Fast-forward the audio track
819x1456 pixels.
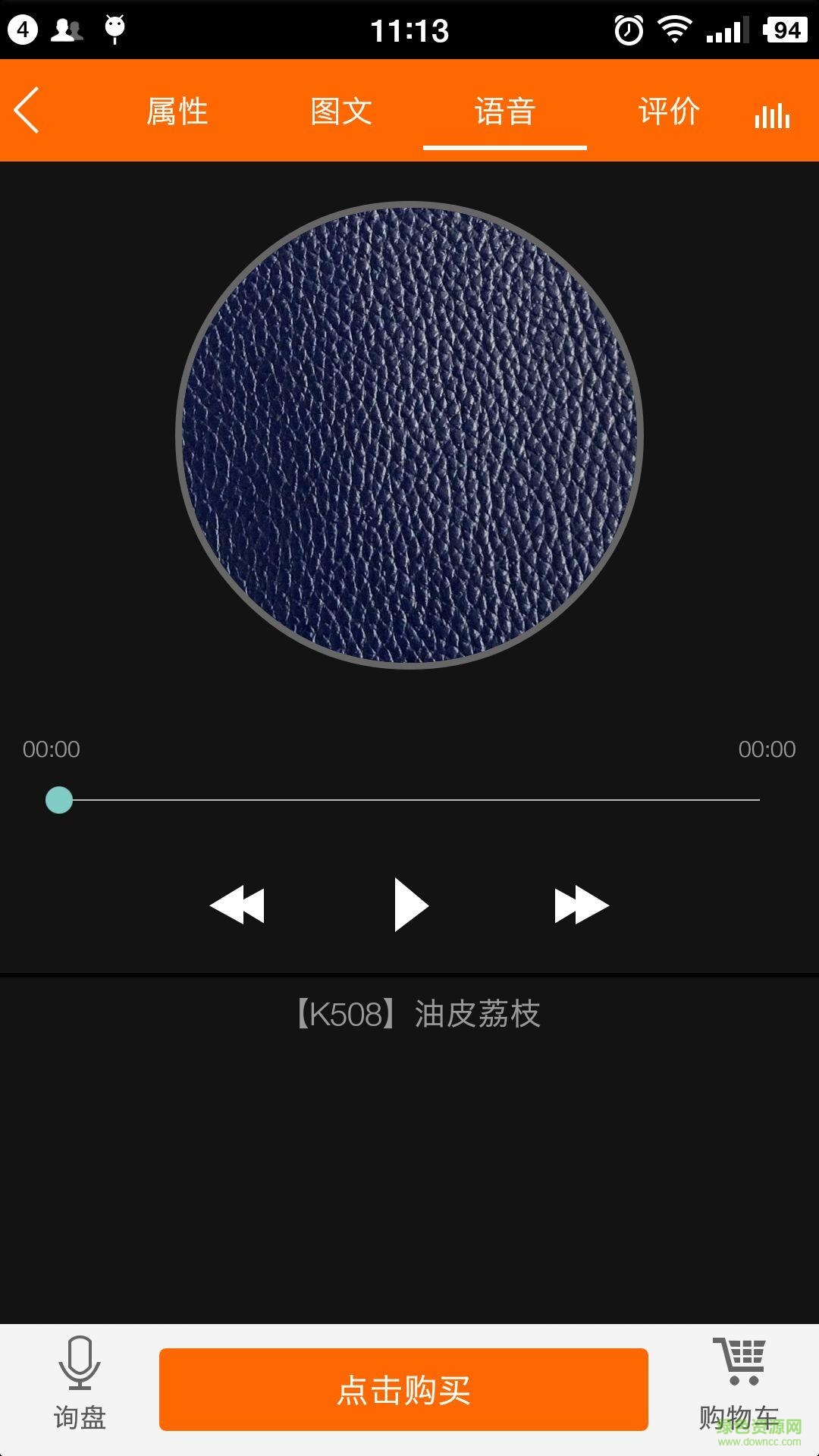point(582,905)
